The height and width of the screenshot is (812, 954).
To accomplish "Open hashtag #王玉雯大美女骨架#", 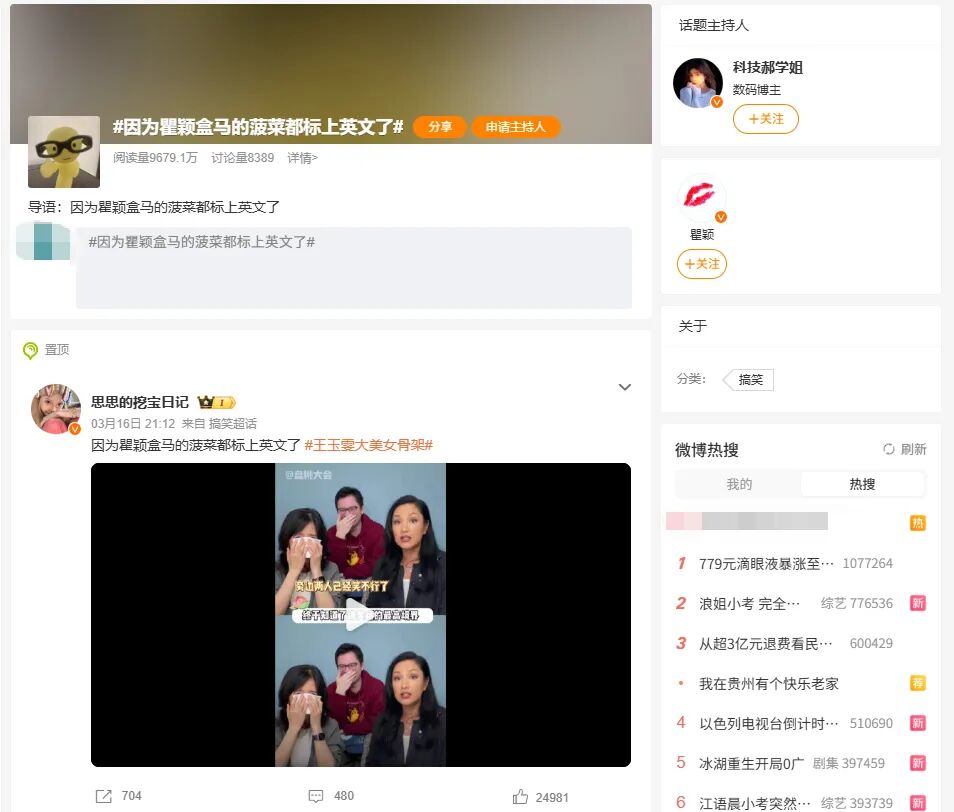I will (x=368, y=445).
